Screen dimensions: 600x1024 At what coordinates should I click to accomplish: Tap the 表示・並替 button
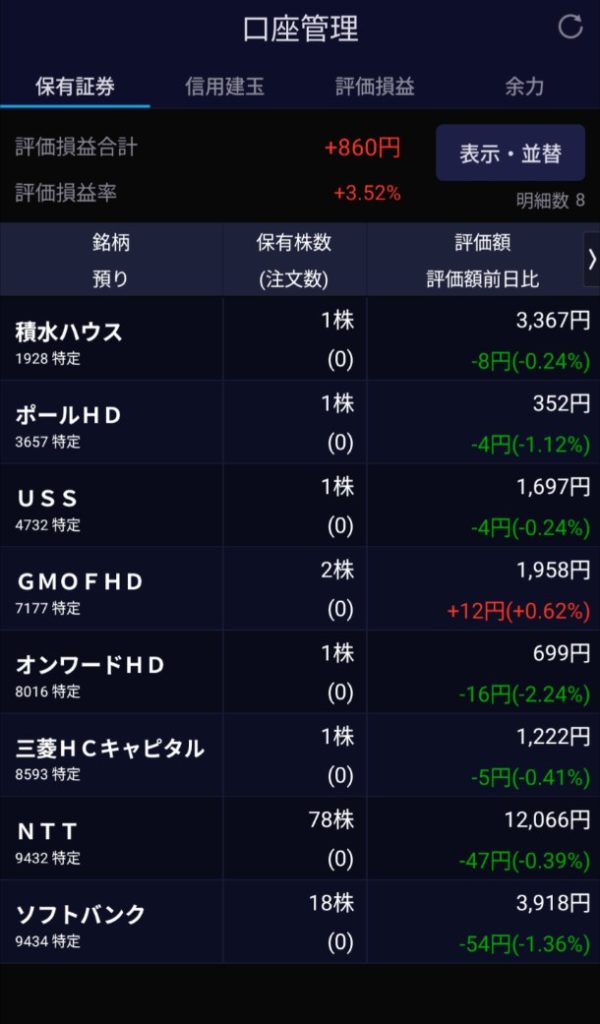tap(510, 154)
